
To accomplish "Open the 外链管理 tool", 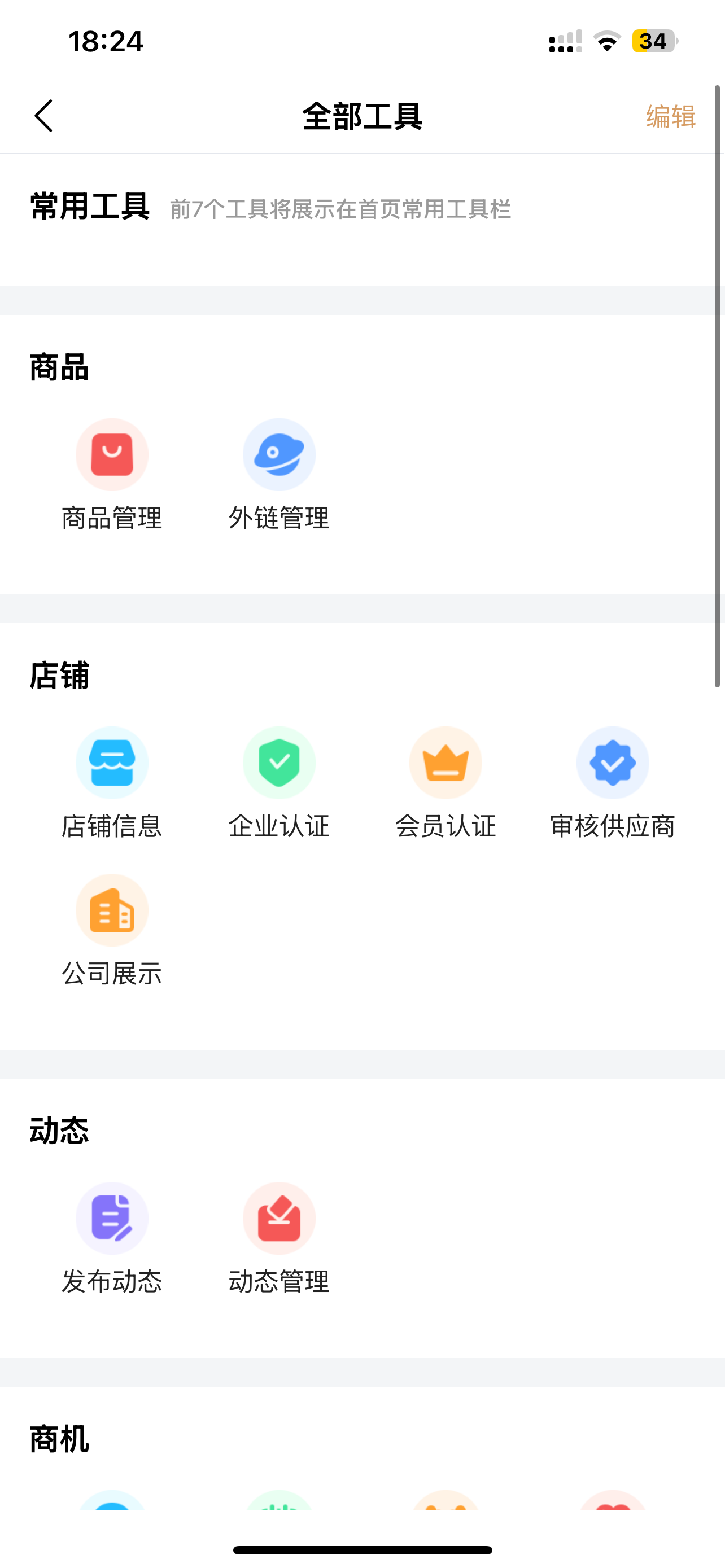I will (x=279, y=454).
